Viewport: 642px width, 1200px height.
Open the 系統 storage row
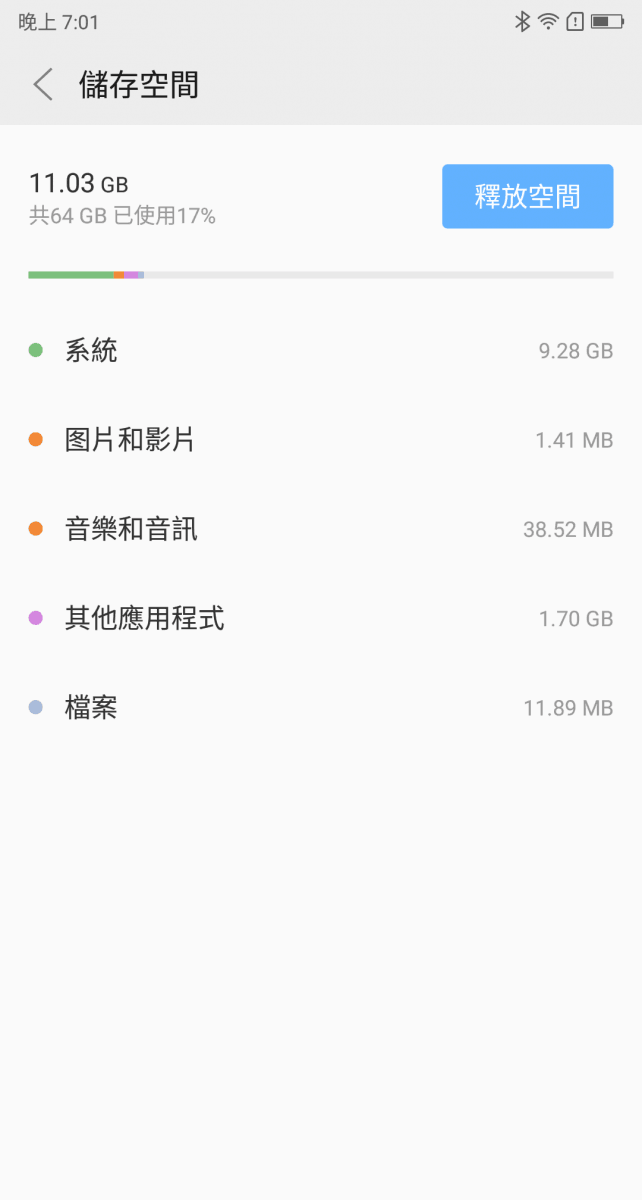320,351
